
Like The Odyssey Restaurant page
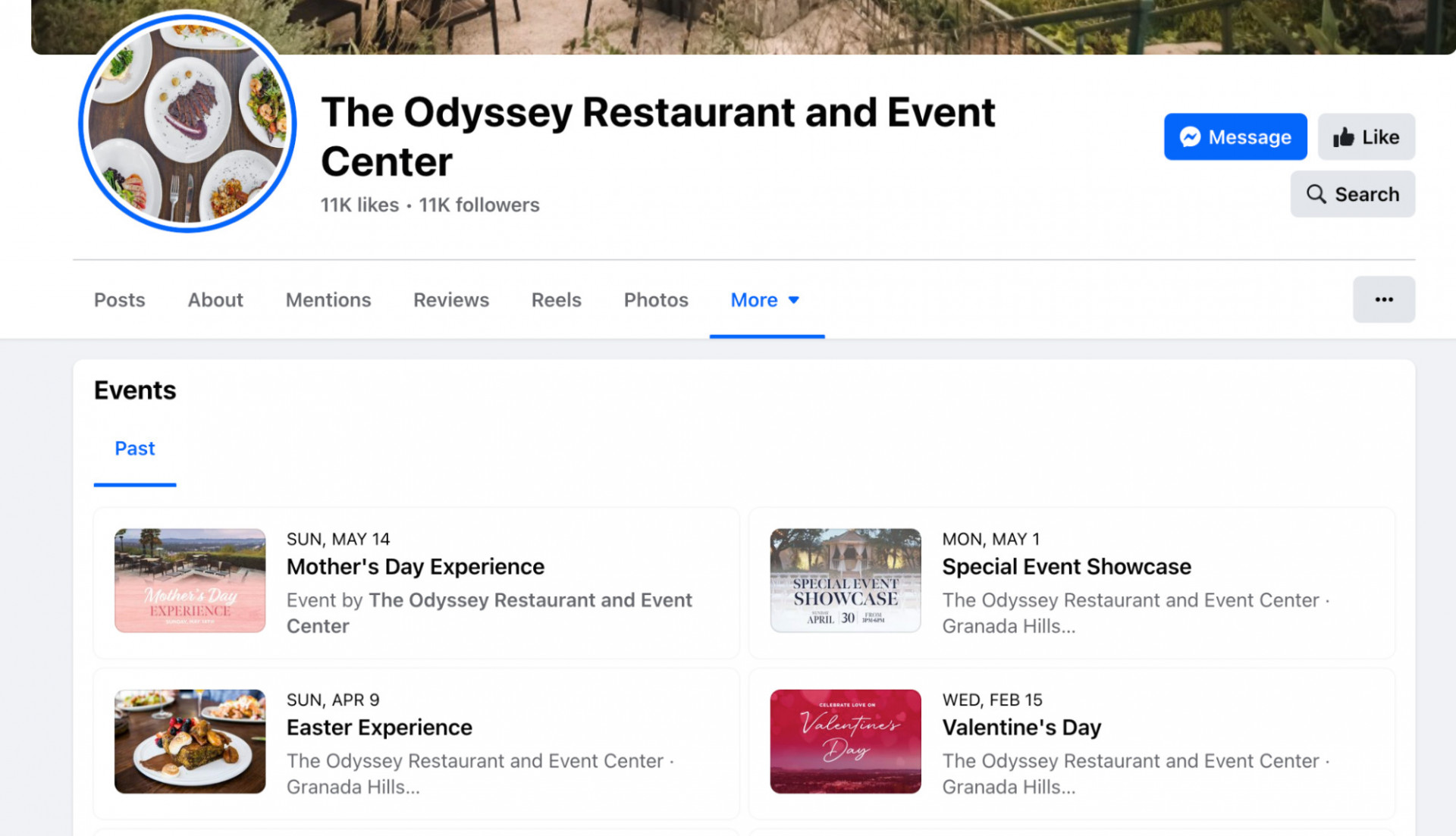click(1366, 137)
